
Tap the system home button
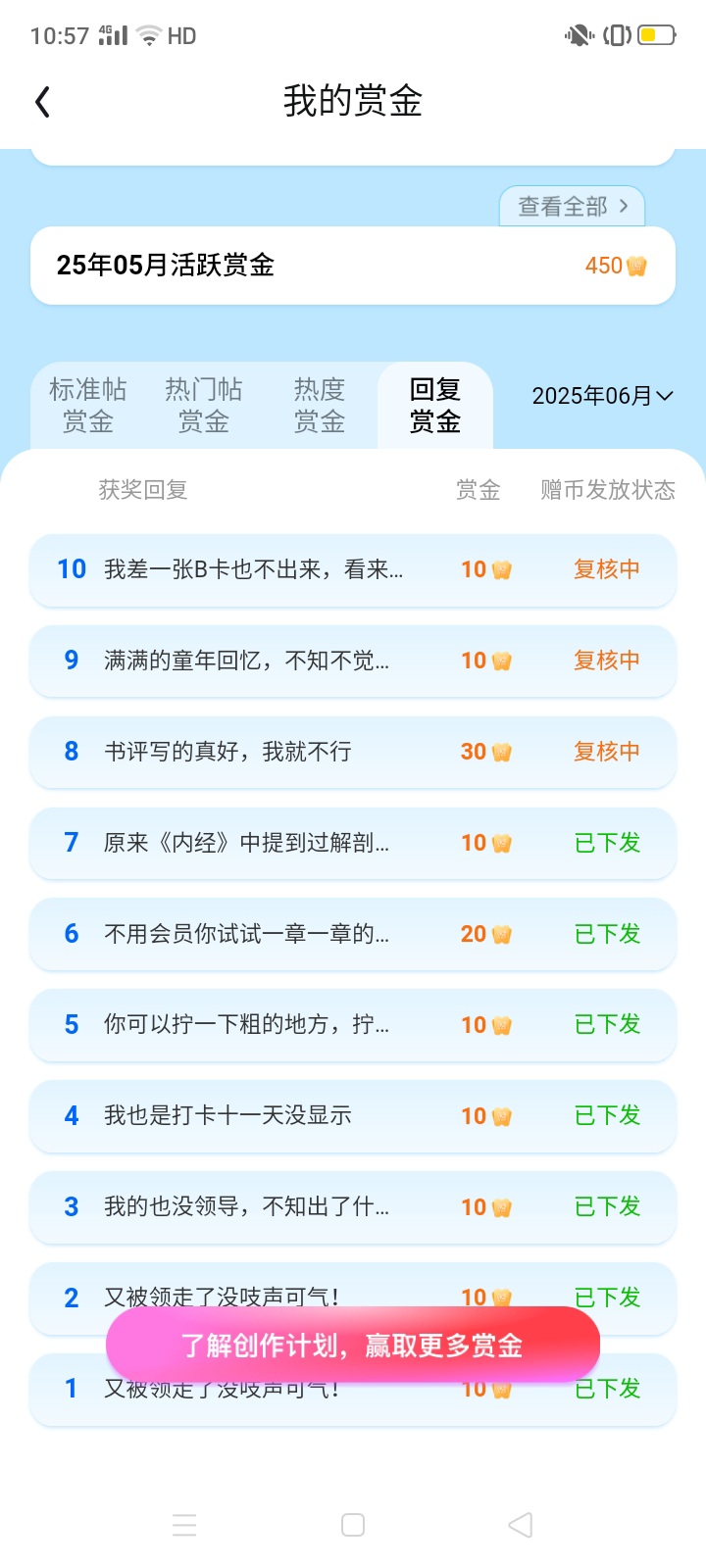click(353, 1525)
